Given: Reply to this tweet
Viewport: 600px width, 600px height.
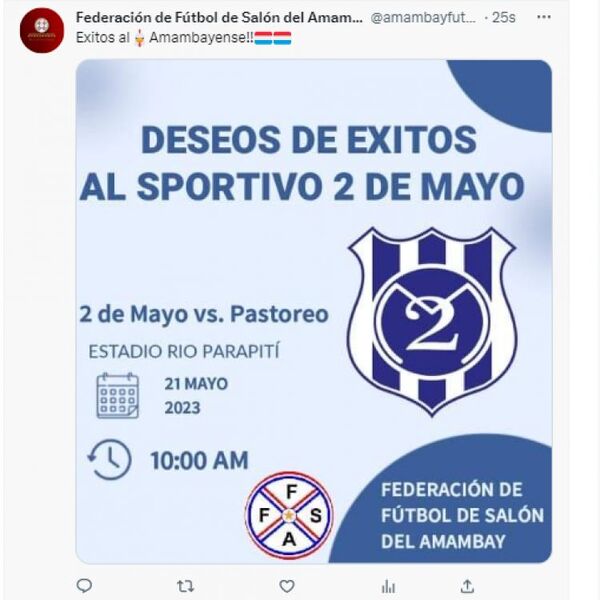Looking at the screenshot, I should (x=84, y=586).
